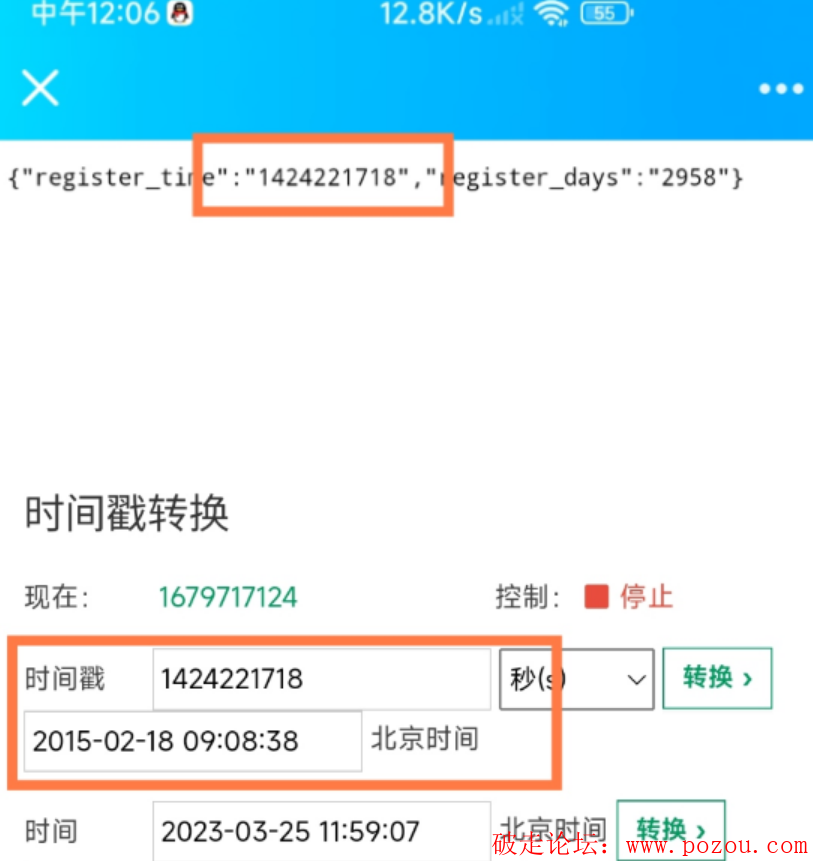Focus the 时间戳 input with 1424221718
Viewport: 813px width, 861px height.
tap(320, 679)
